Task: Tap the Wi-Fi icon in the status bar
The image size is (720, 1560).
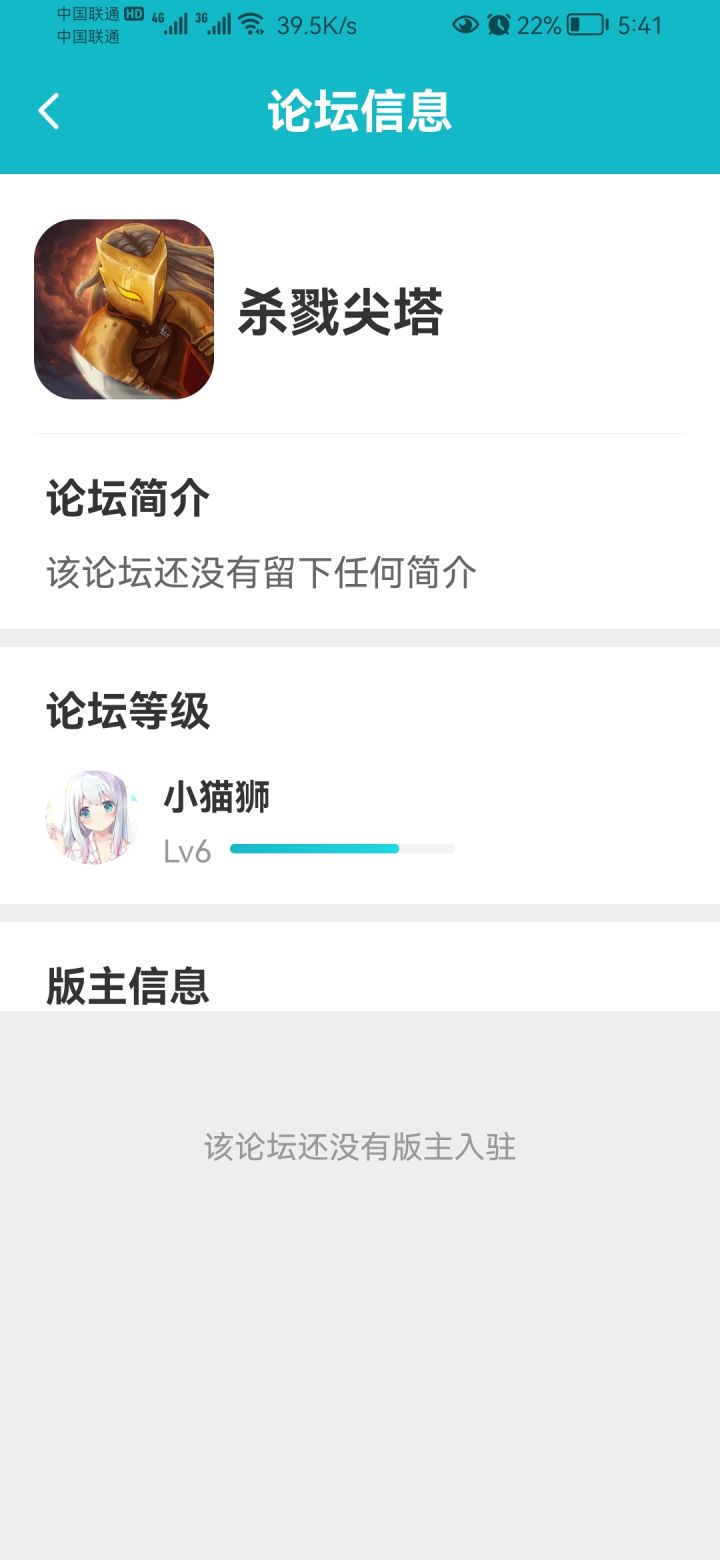Action: click(253, 25)
